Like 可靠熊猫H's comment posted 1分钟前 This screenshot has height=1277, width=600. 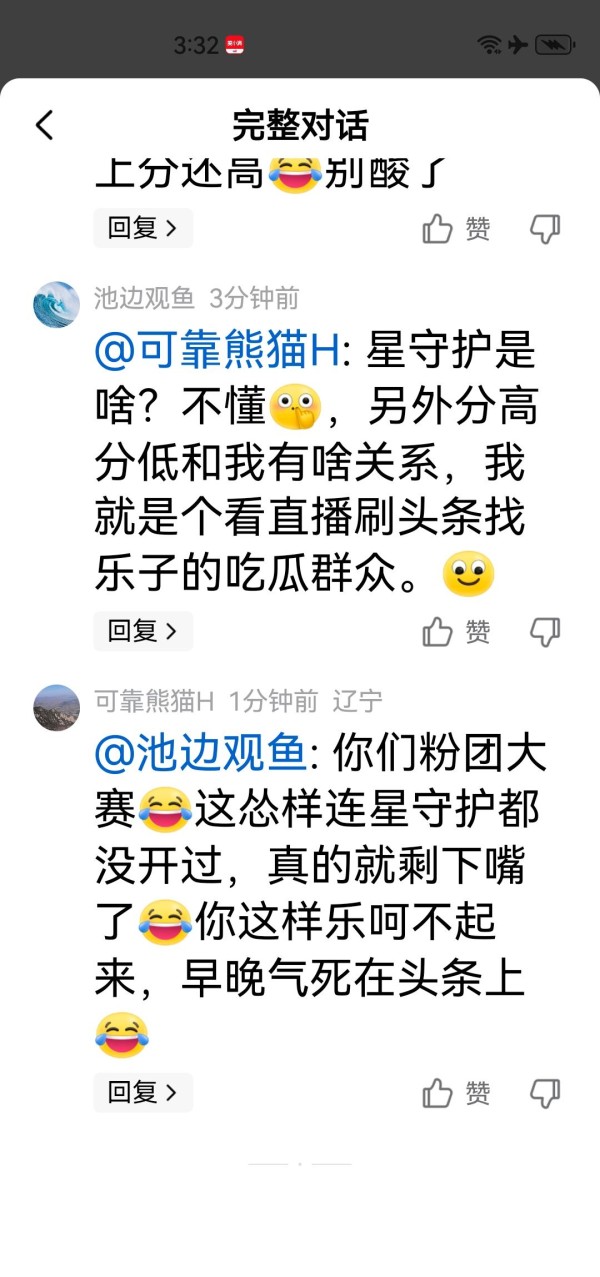456,1094
